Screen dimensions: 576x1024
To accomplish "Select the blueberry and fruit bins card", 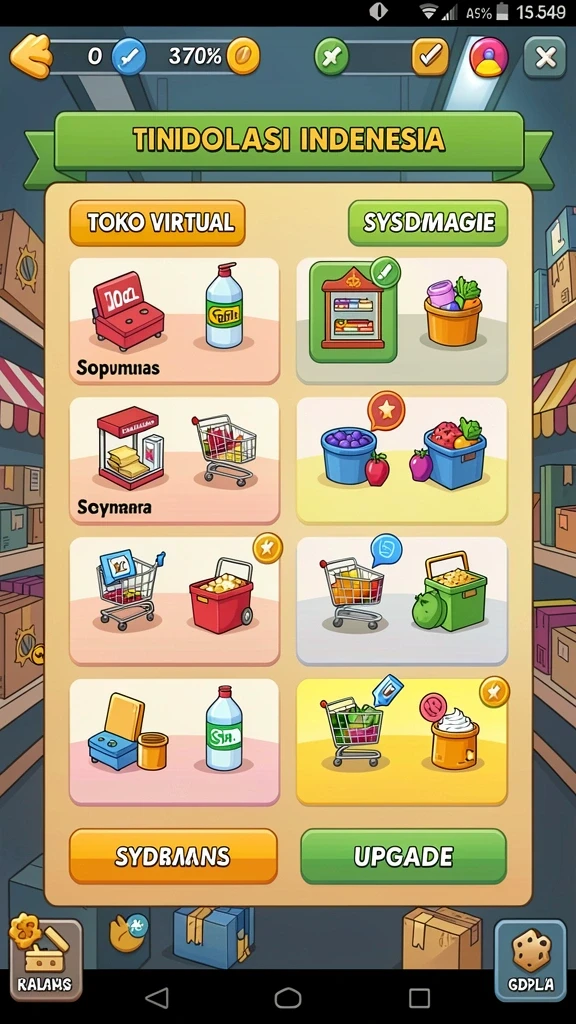I will tap(402, 460).
